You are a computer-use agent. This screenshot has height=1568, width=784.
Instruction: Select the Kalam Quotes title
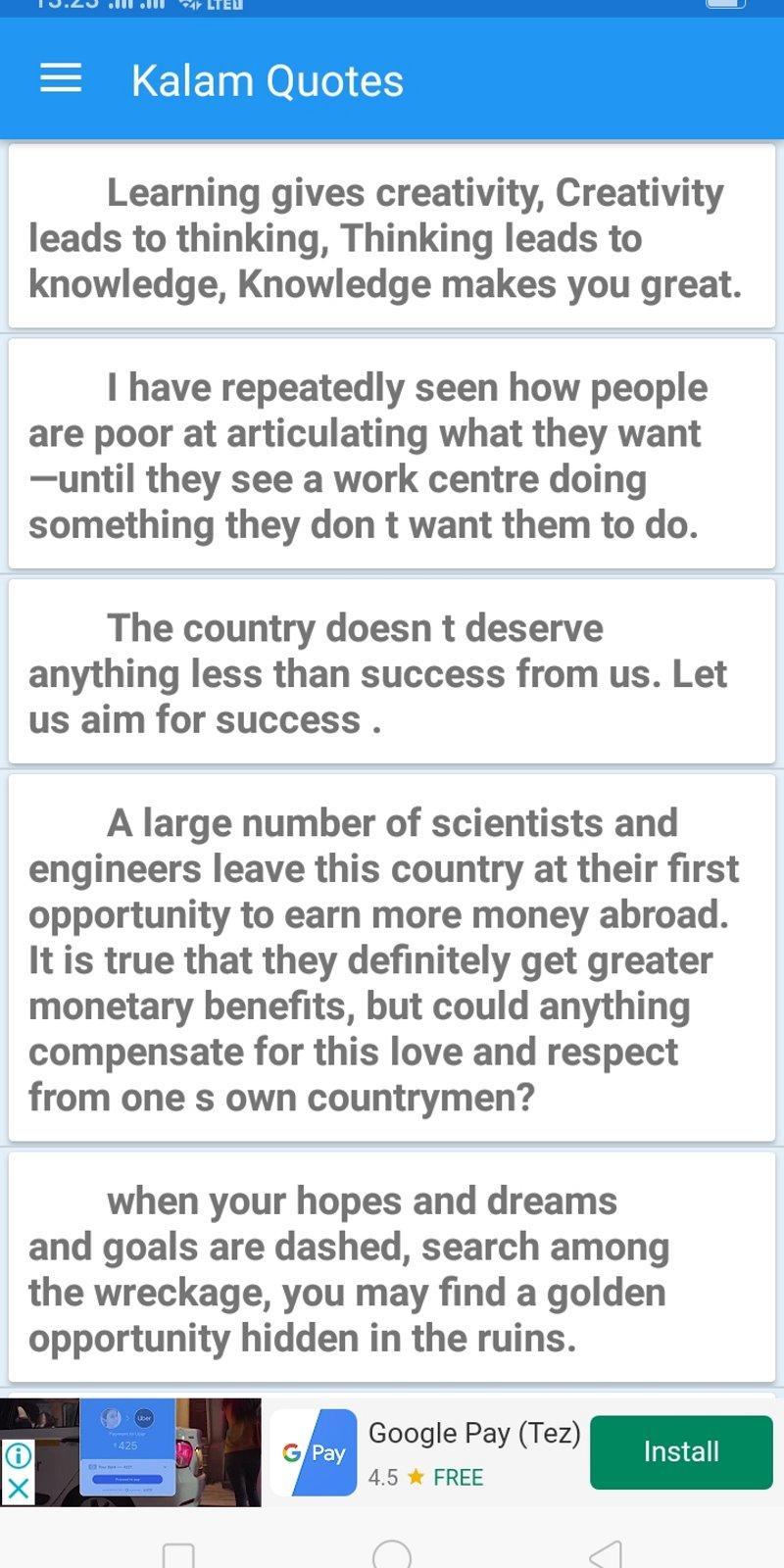(x=267, y=78)
